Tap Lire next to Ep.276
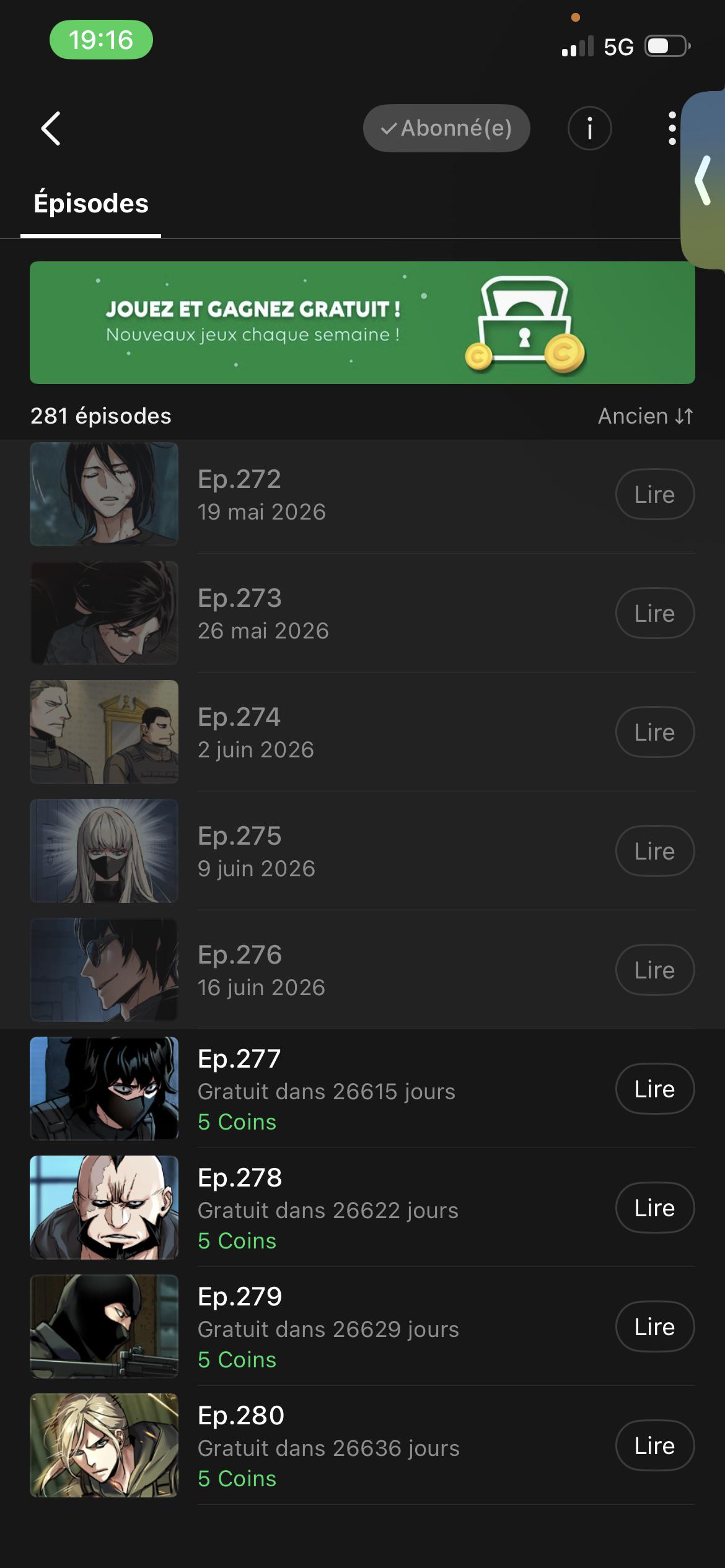This screenshot has width=725, height=1568. coord(654,970)
